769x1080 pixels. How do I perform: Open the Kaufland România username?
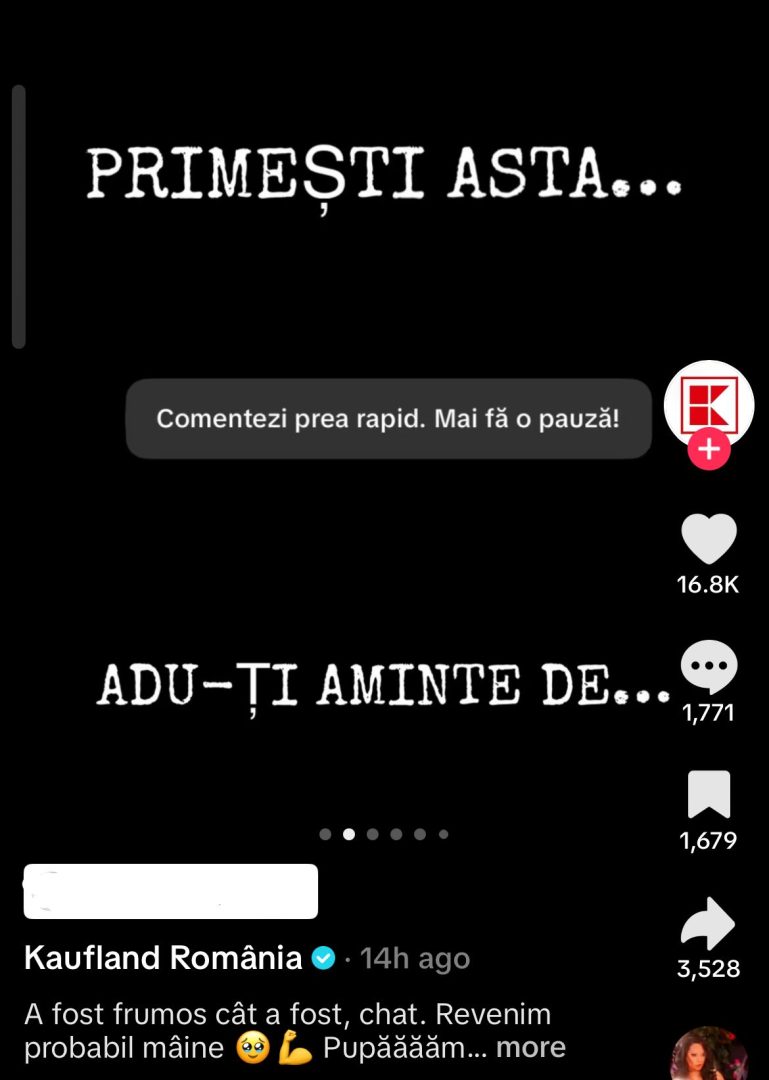coord(162,958)
